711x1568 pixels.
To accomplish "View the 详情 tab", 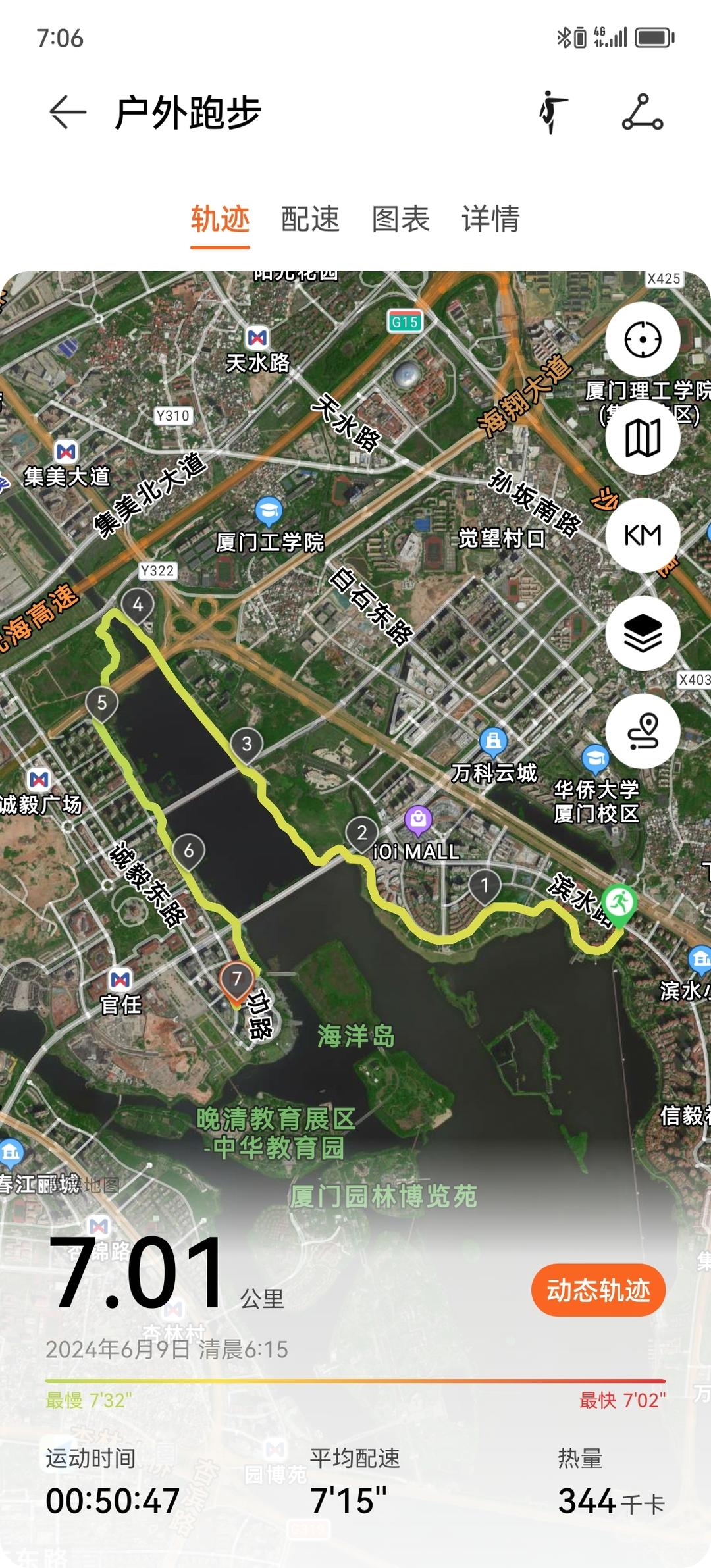I will point(490,219).
